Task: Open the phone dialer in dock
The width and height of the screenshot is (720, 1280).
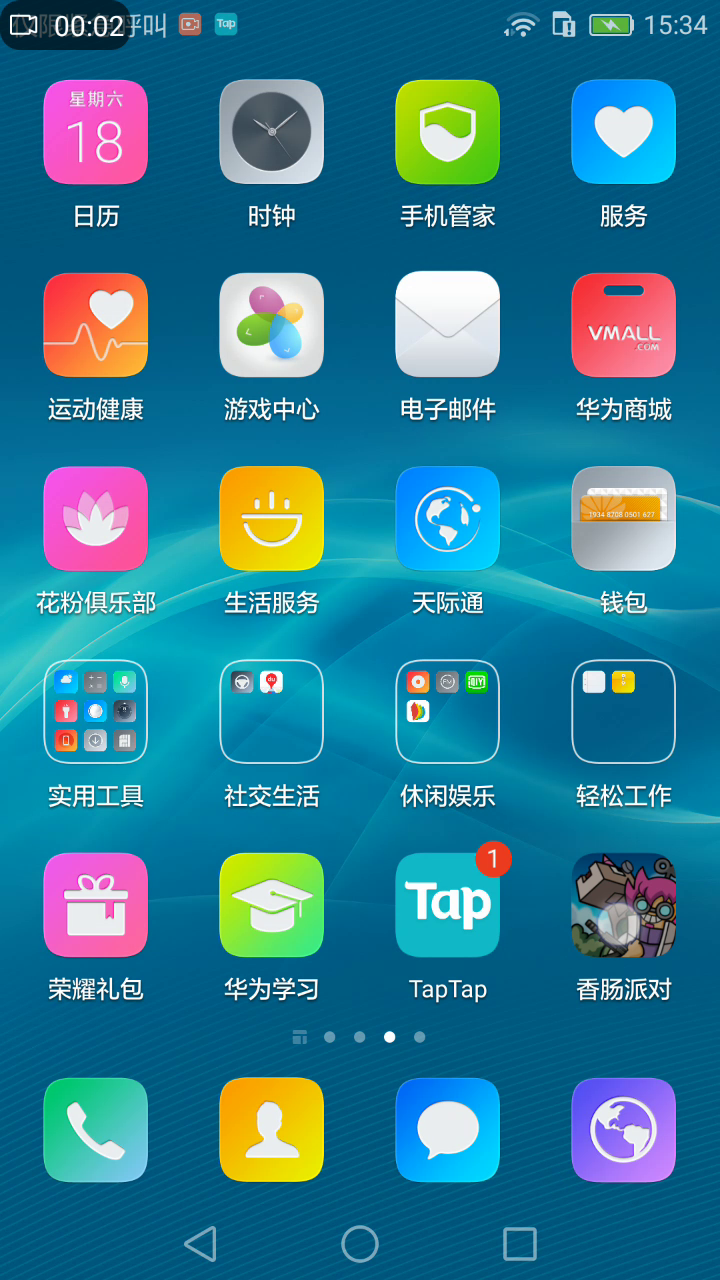Action: (x=96, y=1129)
